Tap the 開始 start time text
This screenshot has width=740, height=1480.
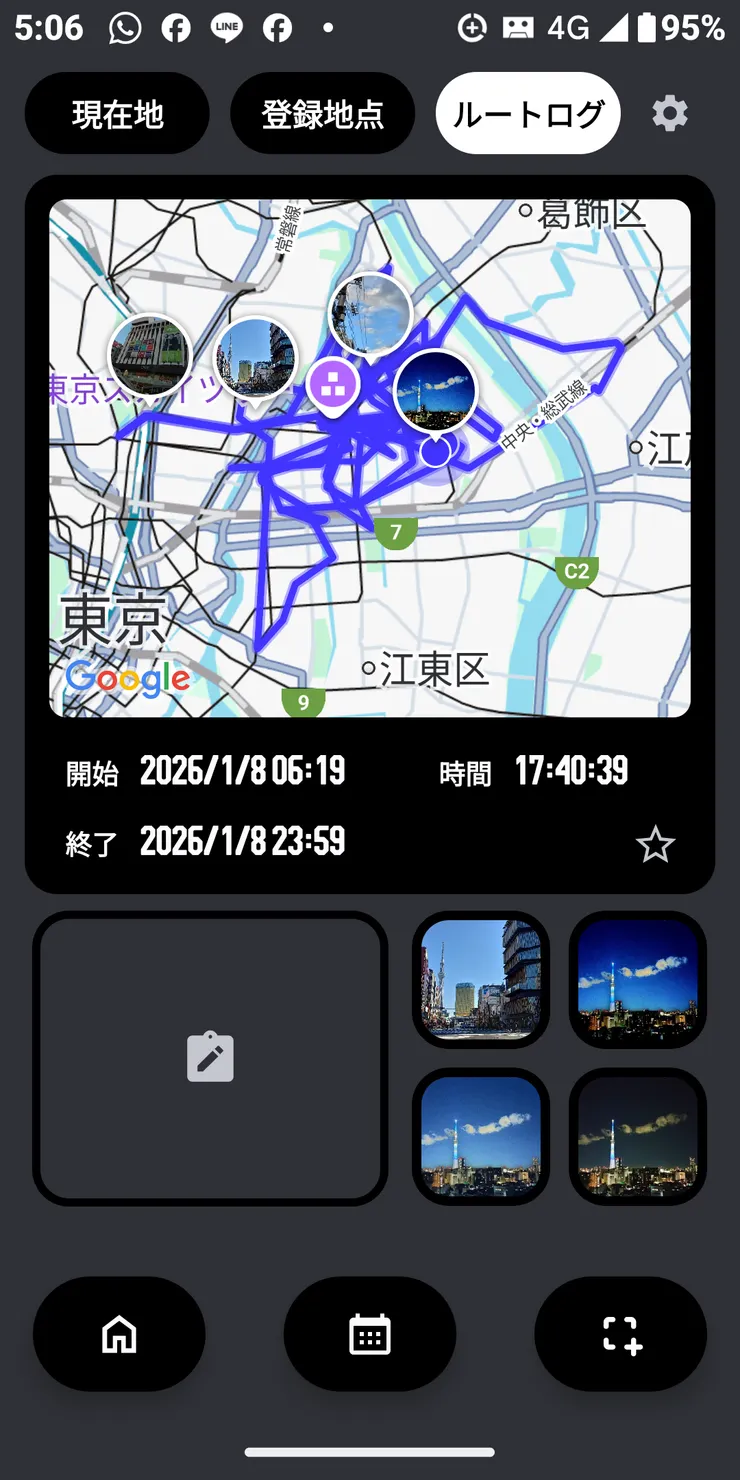243,771
